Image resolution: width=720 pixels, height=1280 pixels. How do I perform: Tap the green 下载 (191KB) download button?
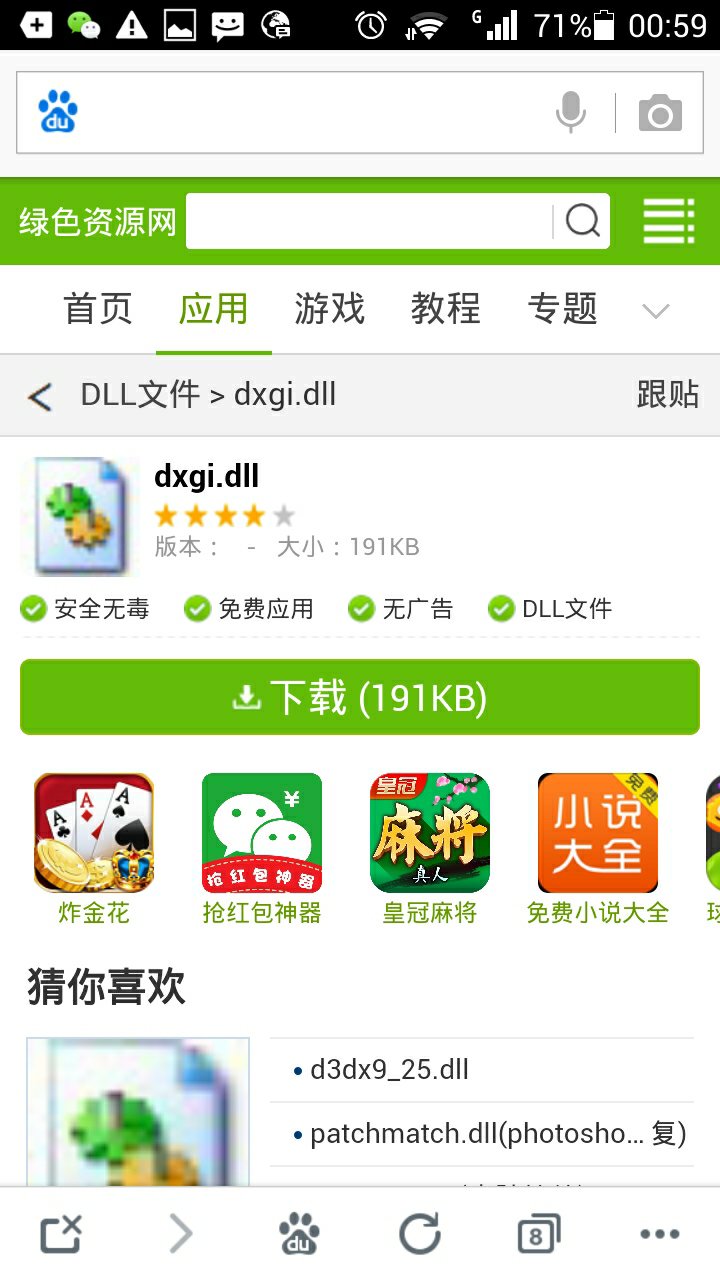pos(360,697)
